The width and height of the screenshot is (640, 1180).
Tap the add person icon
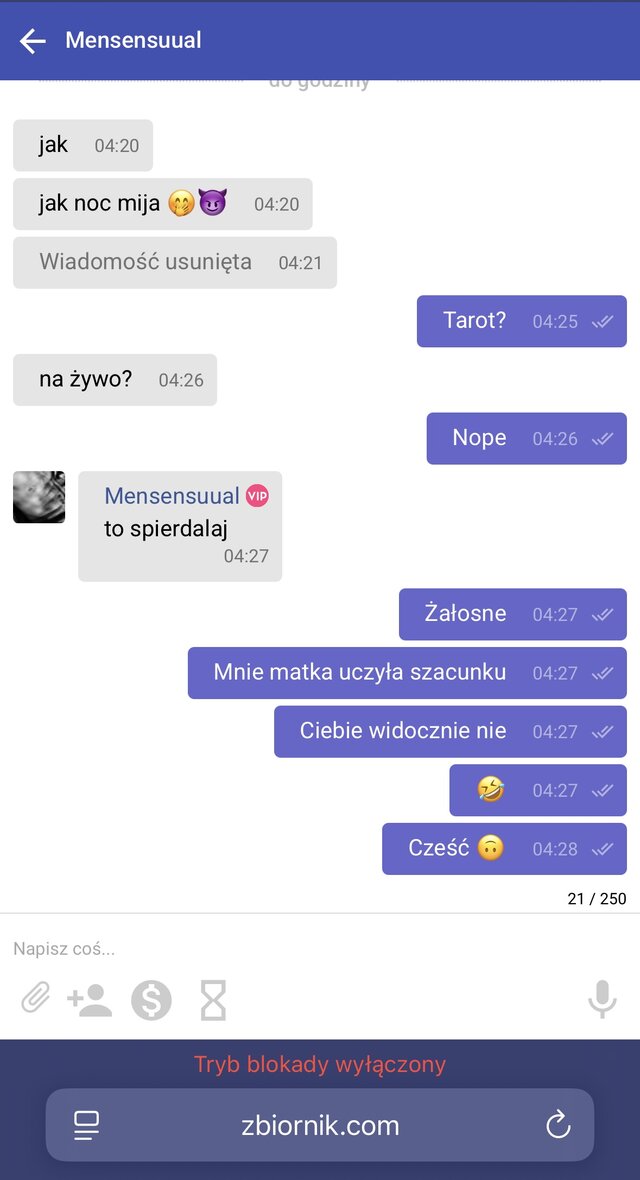coord(89,999)
